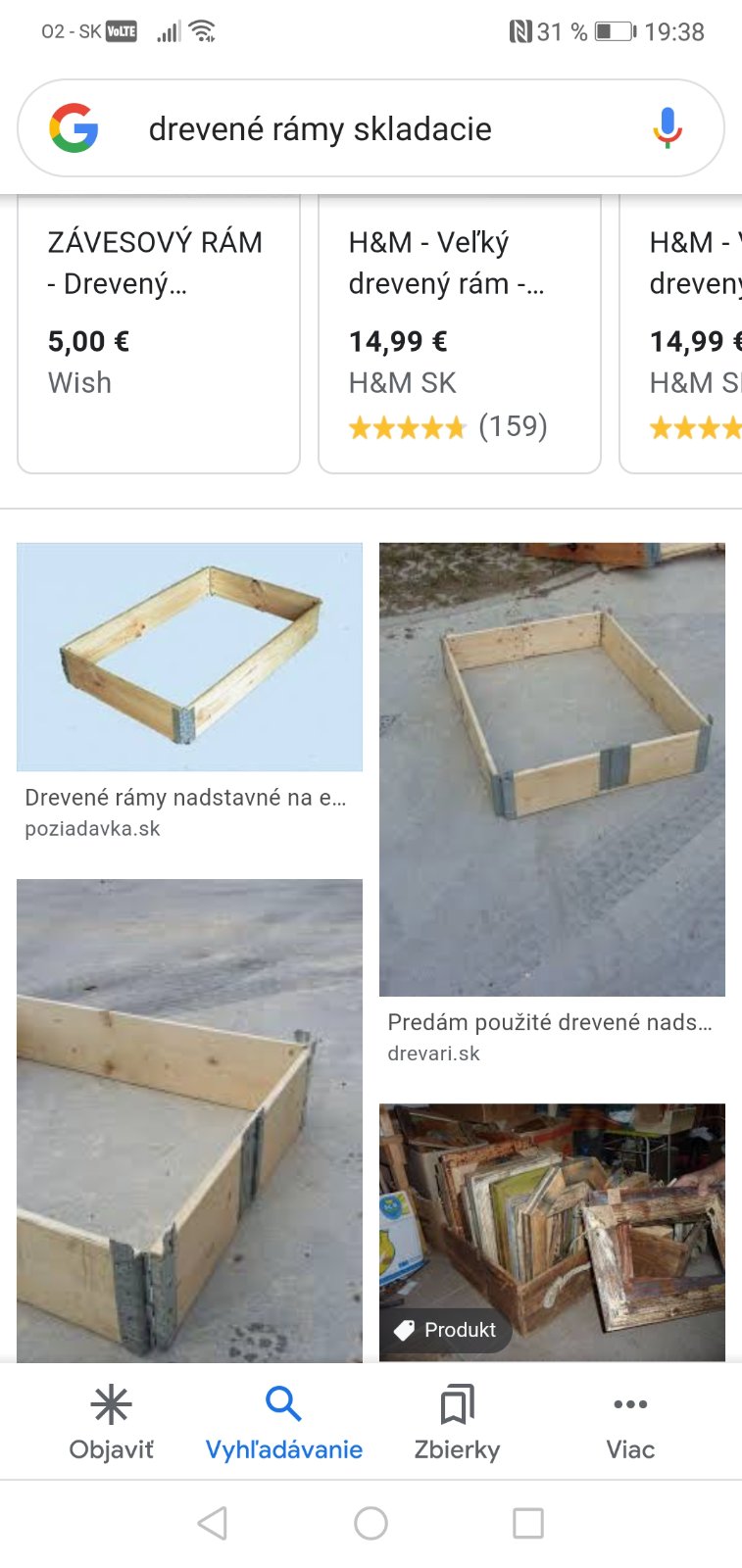Open the H&M Veľký drevený rám card with 159 reviews
The image size is (742, 1568).
(x=459, y=333)
